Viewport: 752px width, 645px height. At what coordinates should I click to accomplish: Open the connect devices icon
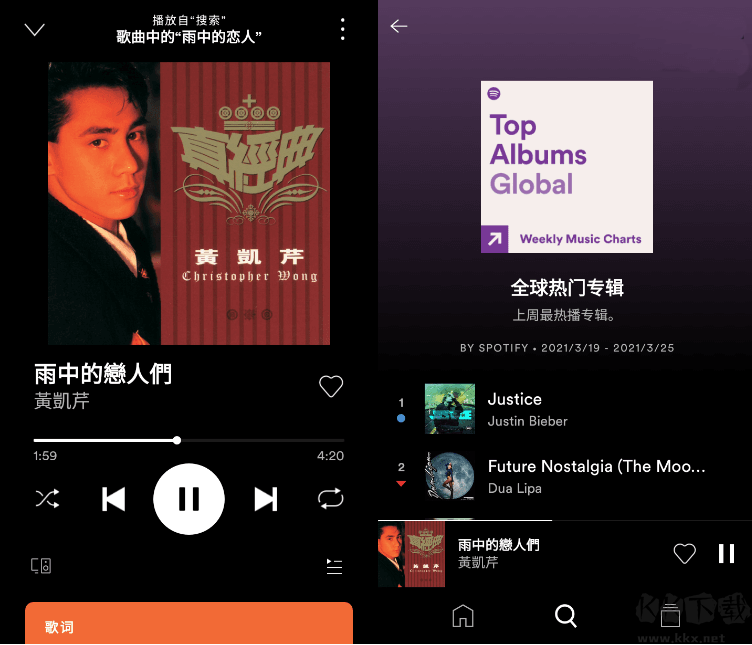pos(41,566)
